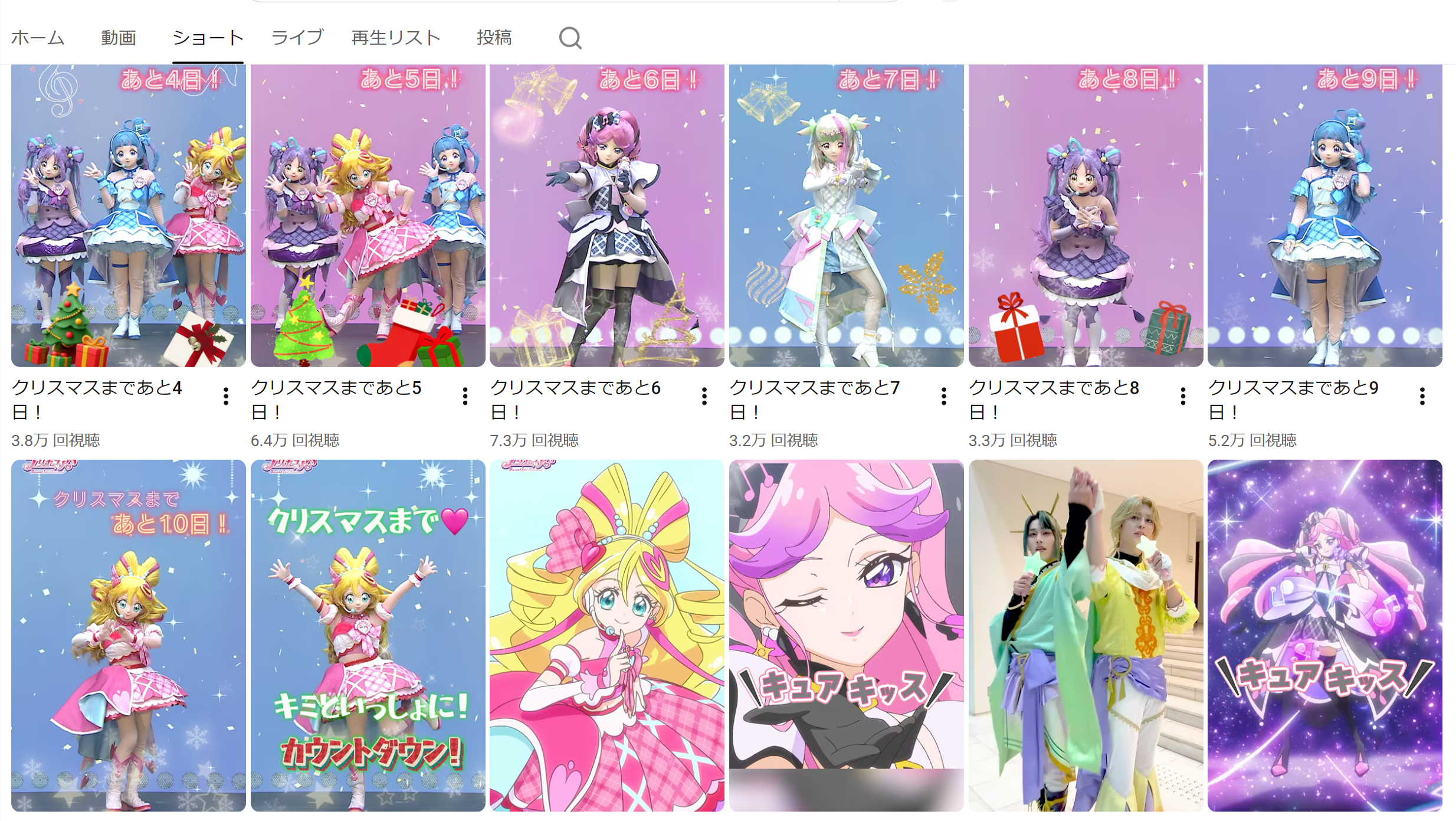Switch to the 動画 tab
The width and height of the screenshot is (1456, 821).
coord(119,38)
